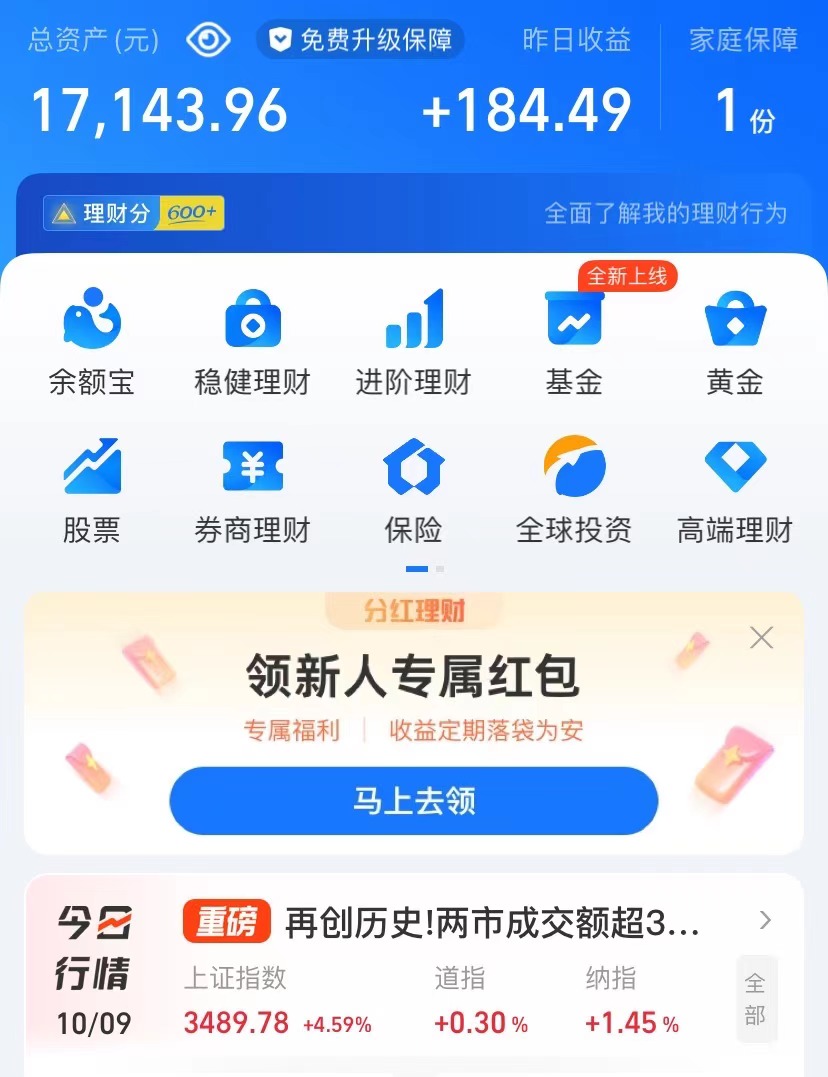
Task: Tap the 马上去领 button
Action: [x=413, y=801]
